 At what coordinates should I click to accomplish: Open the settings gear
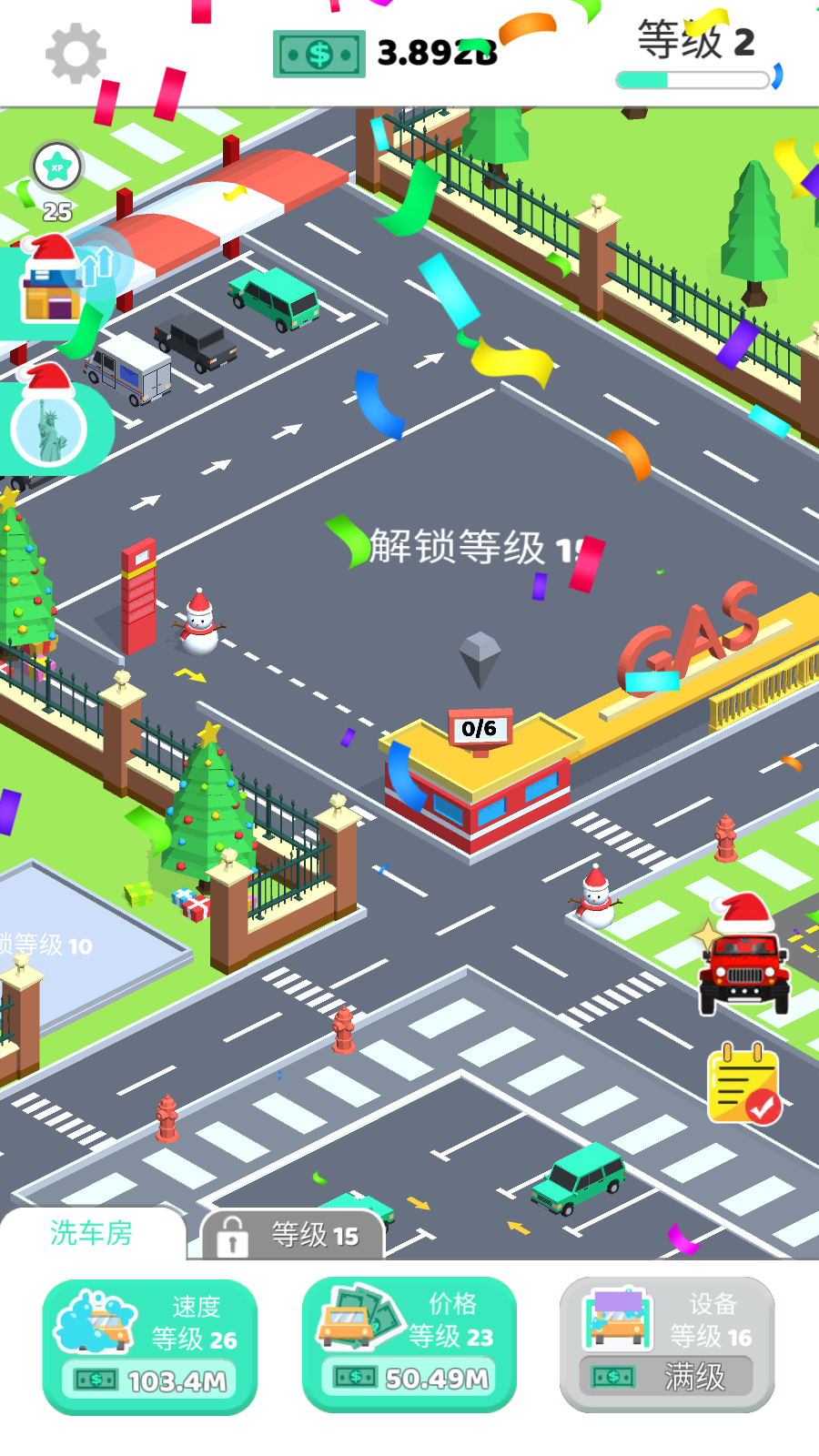coord(76,54)
